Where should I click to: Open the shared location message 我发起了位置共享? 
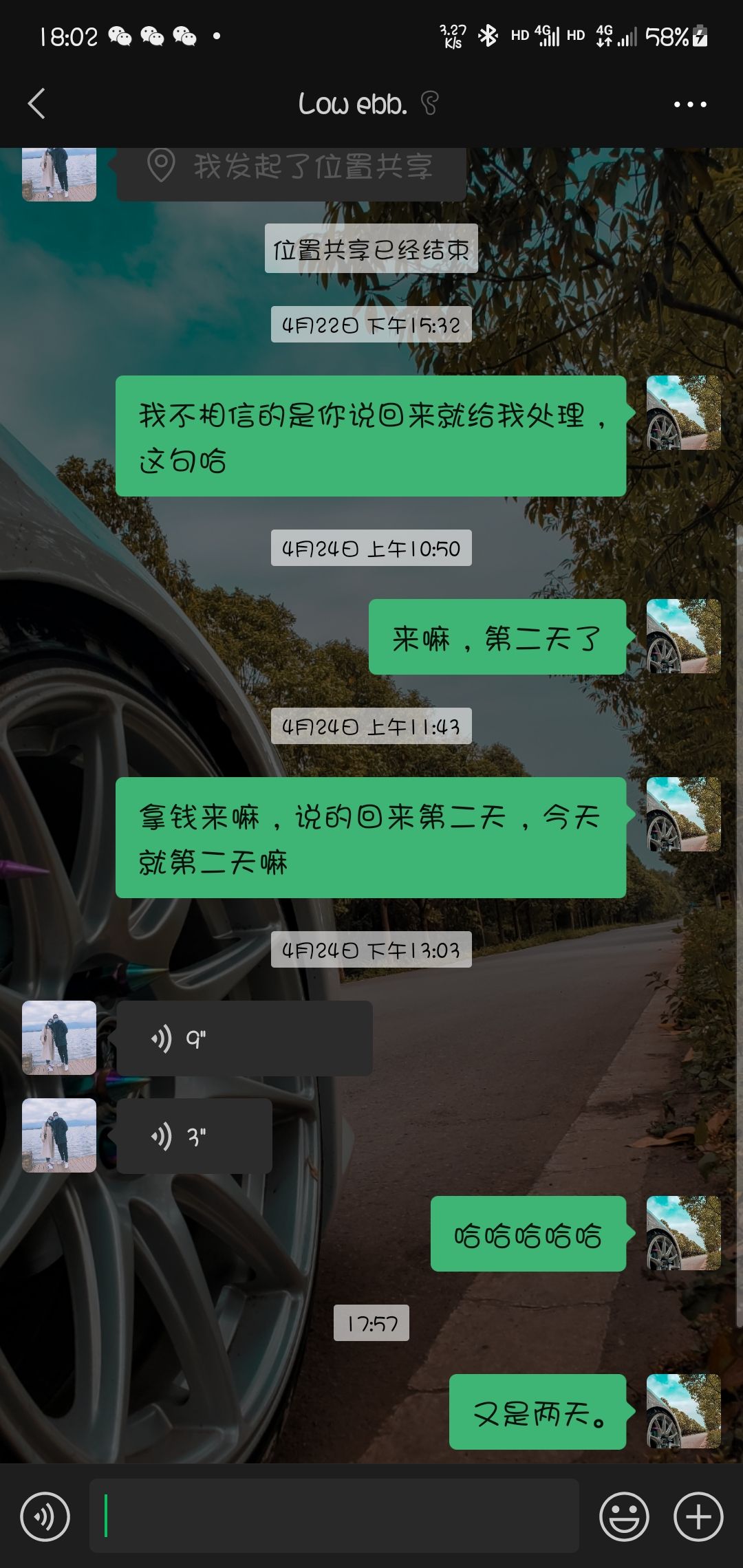pos(291,168)
